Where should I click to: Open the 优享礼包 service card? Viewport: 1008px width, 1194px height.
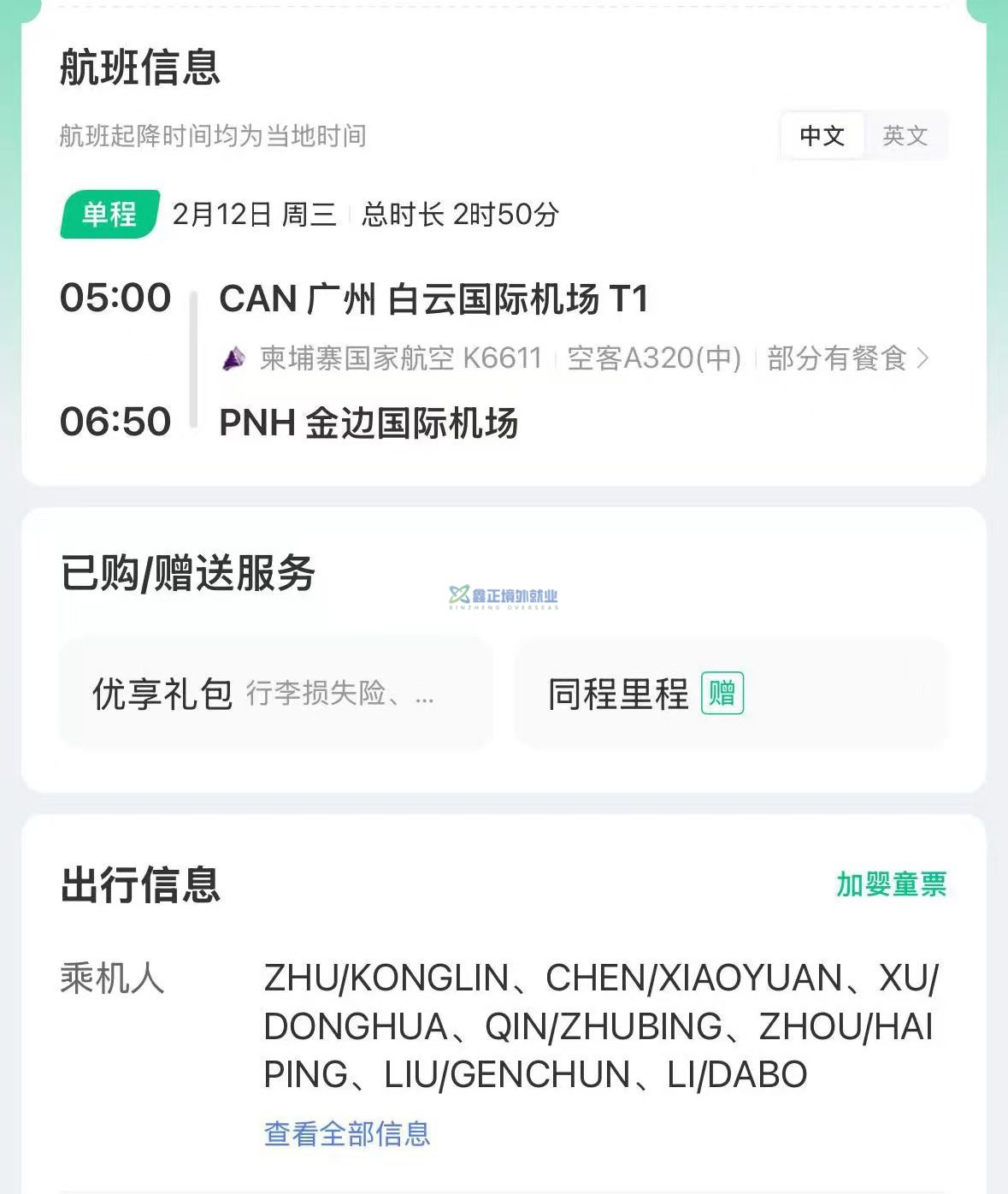click(x=275, y=693)
